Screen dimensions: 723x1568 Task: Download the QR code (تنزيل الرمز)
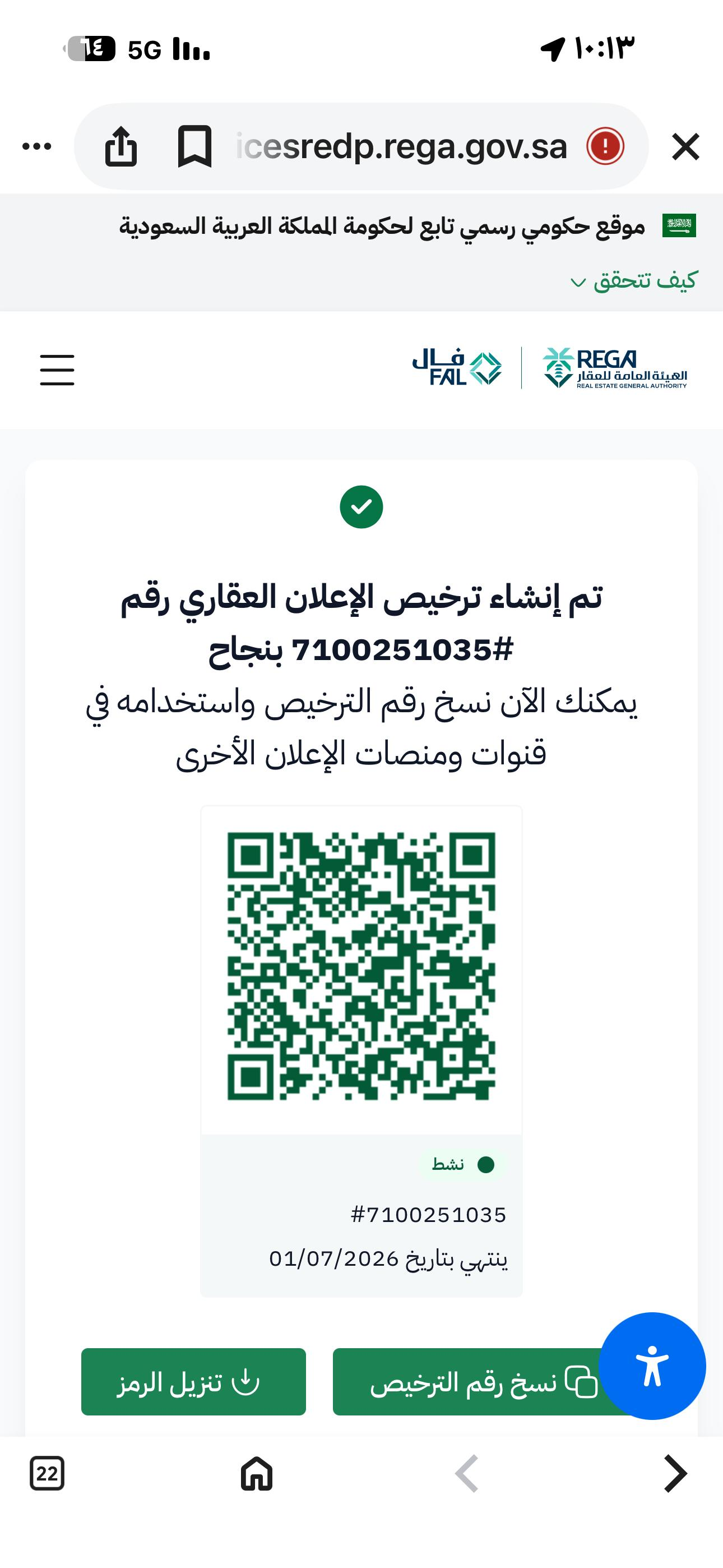click(x=193, y=1382)
